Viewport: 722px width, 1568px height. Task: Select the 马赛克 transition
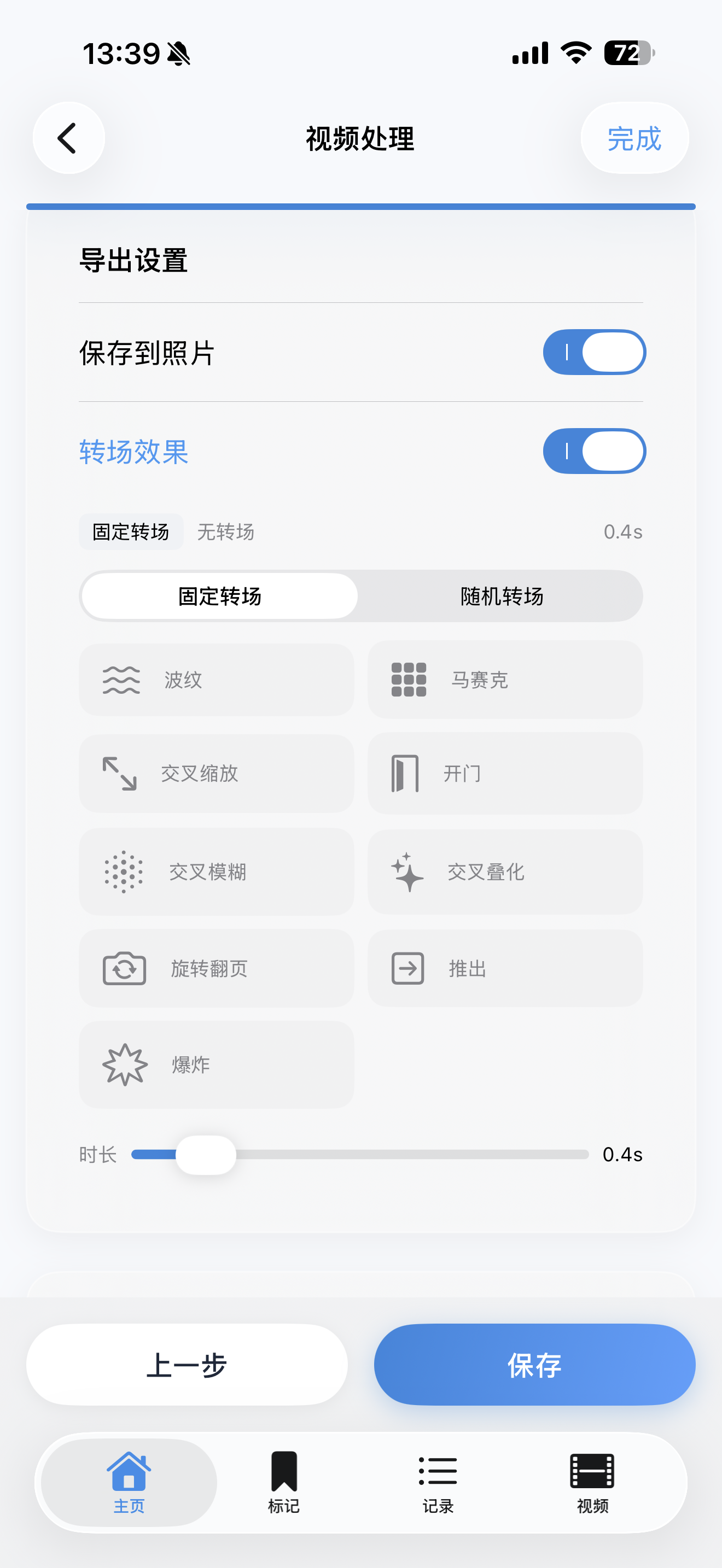(505, 680)
